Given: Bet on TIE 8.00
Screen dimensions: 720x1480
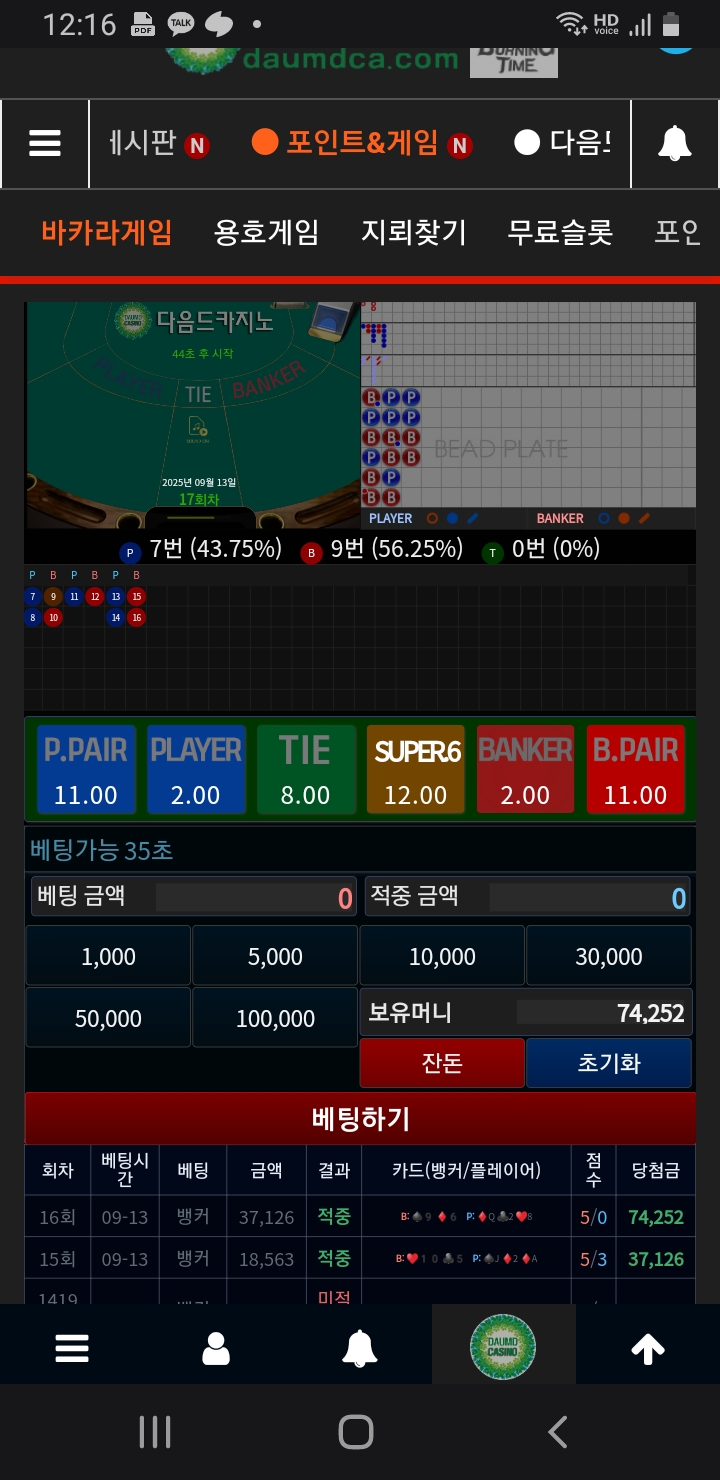Looking at the screenshot, I should (306, 769).
